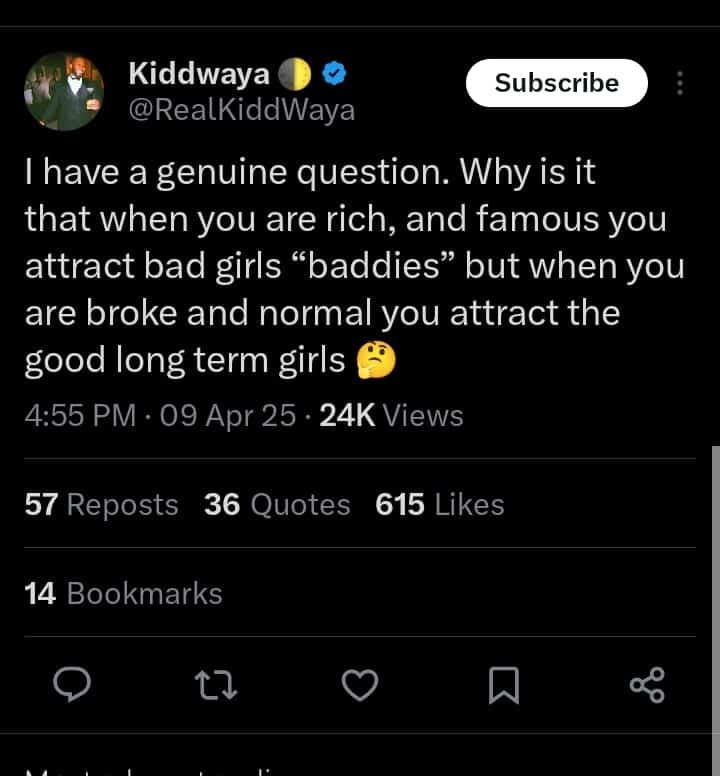Reply to Kiddwaya's tweet
This screenshot has height=776, width=720.
(x=71, y=685)
